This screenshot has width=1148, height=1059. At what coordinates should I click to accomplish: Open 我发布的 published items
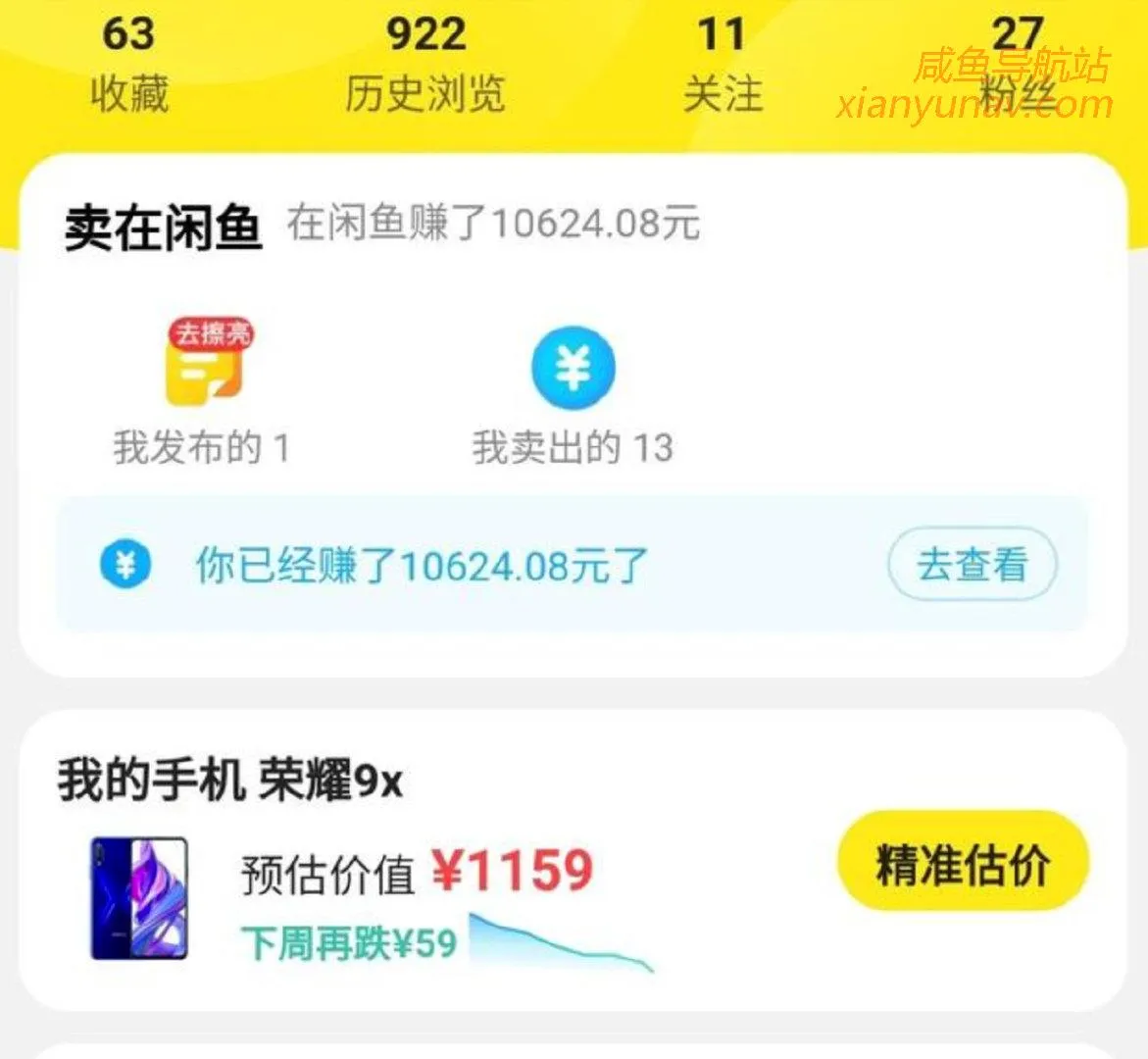[x=203, y=392]
